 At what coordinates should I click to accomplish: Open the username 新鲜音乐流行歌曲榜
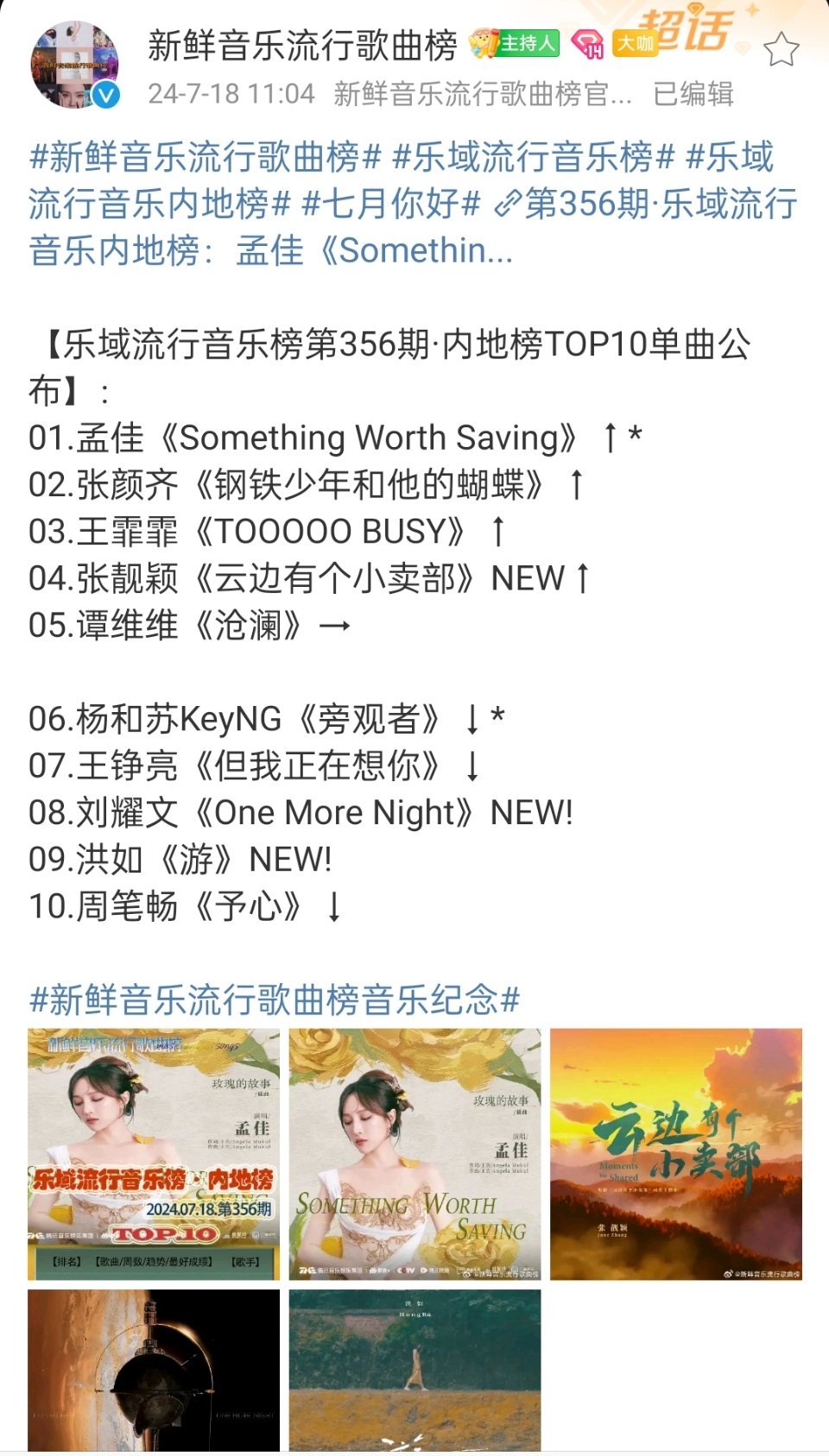(x=302, y=45)
